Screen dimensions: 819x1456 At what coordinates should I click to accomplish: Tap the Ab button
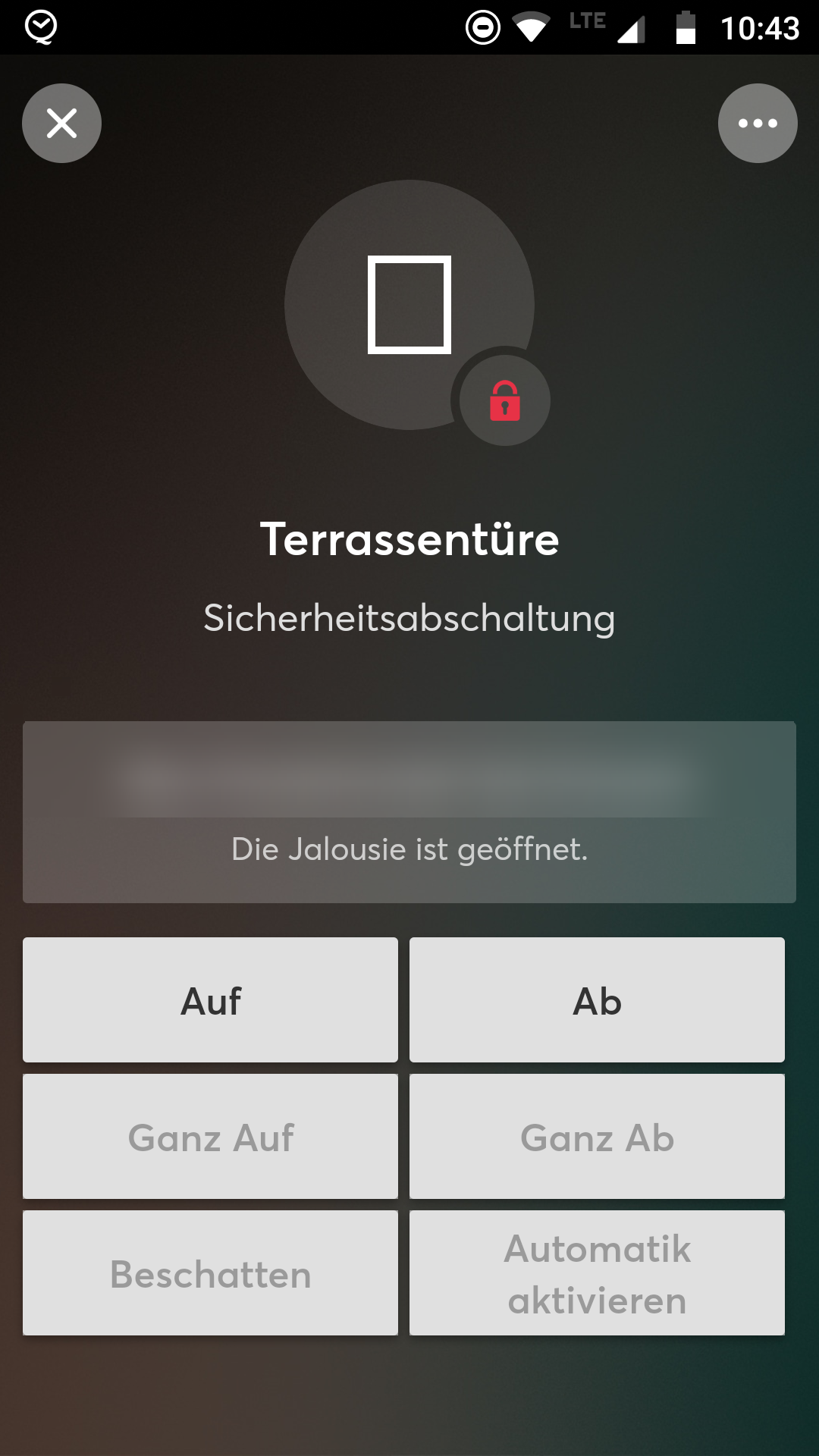point(597,999)
